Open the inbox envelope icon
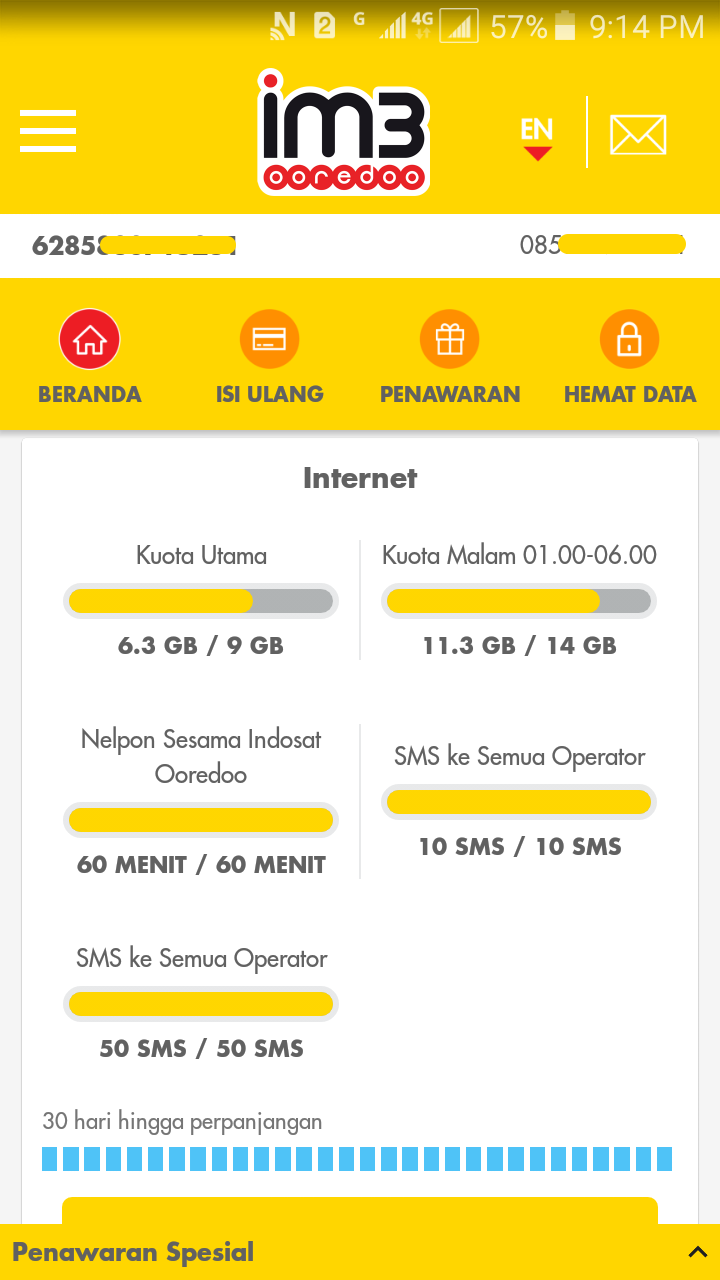 coord(638,135)
